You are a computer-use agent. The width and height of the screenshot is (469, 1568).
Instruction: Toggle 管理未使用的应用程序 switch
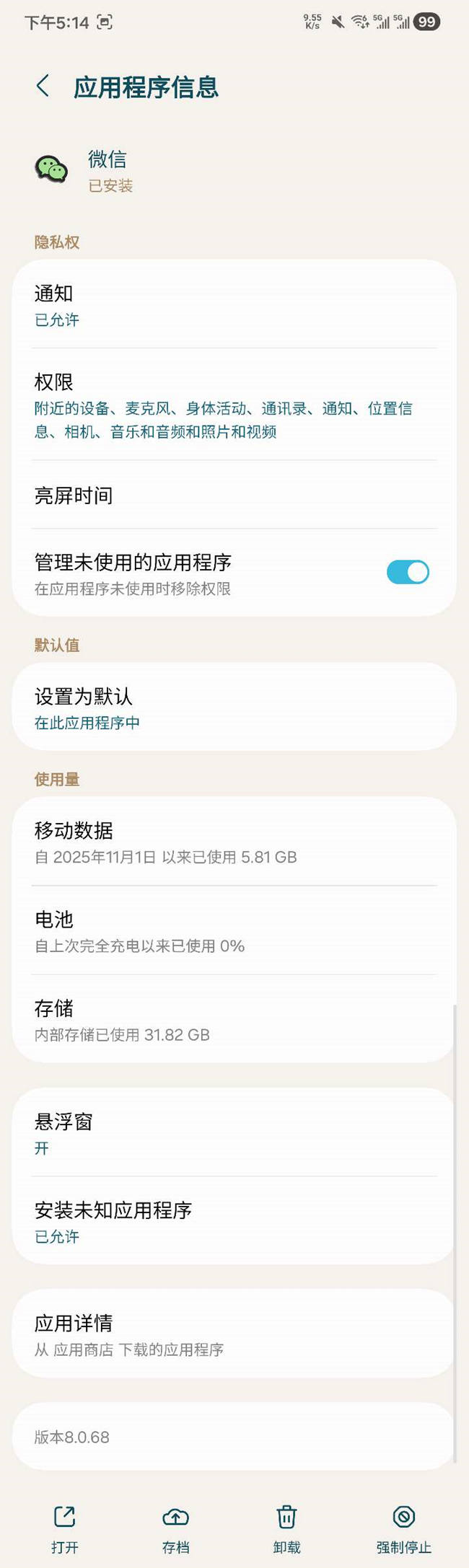tap(407, 573)
